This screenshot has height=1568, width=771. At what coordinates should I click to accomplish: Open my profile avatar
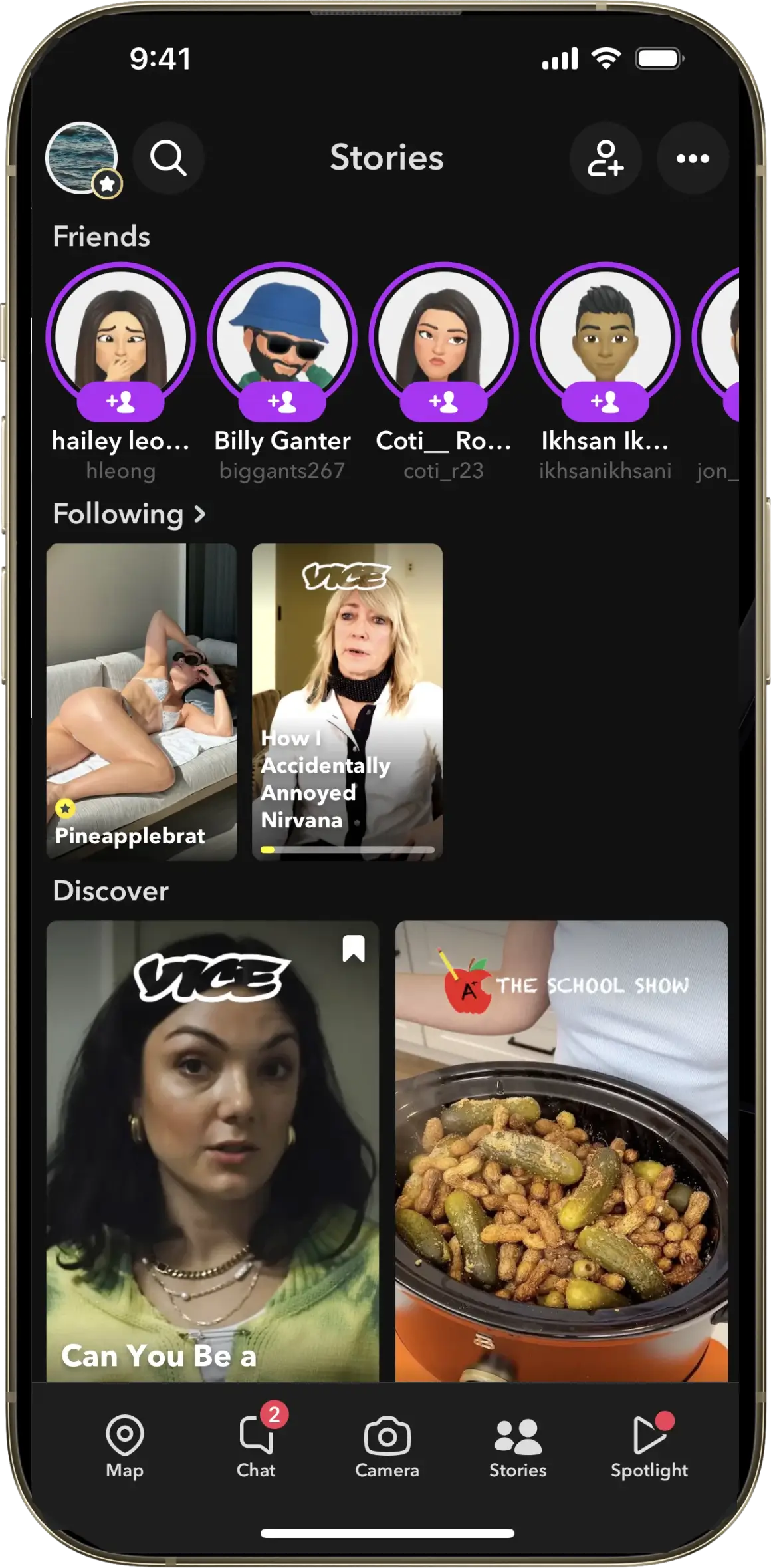click(82, 158)
